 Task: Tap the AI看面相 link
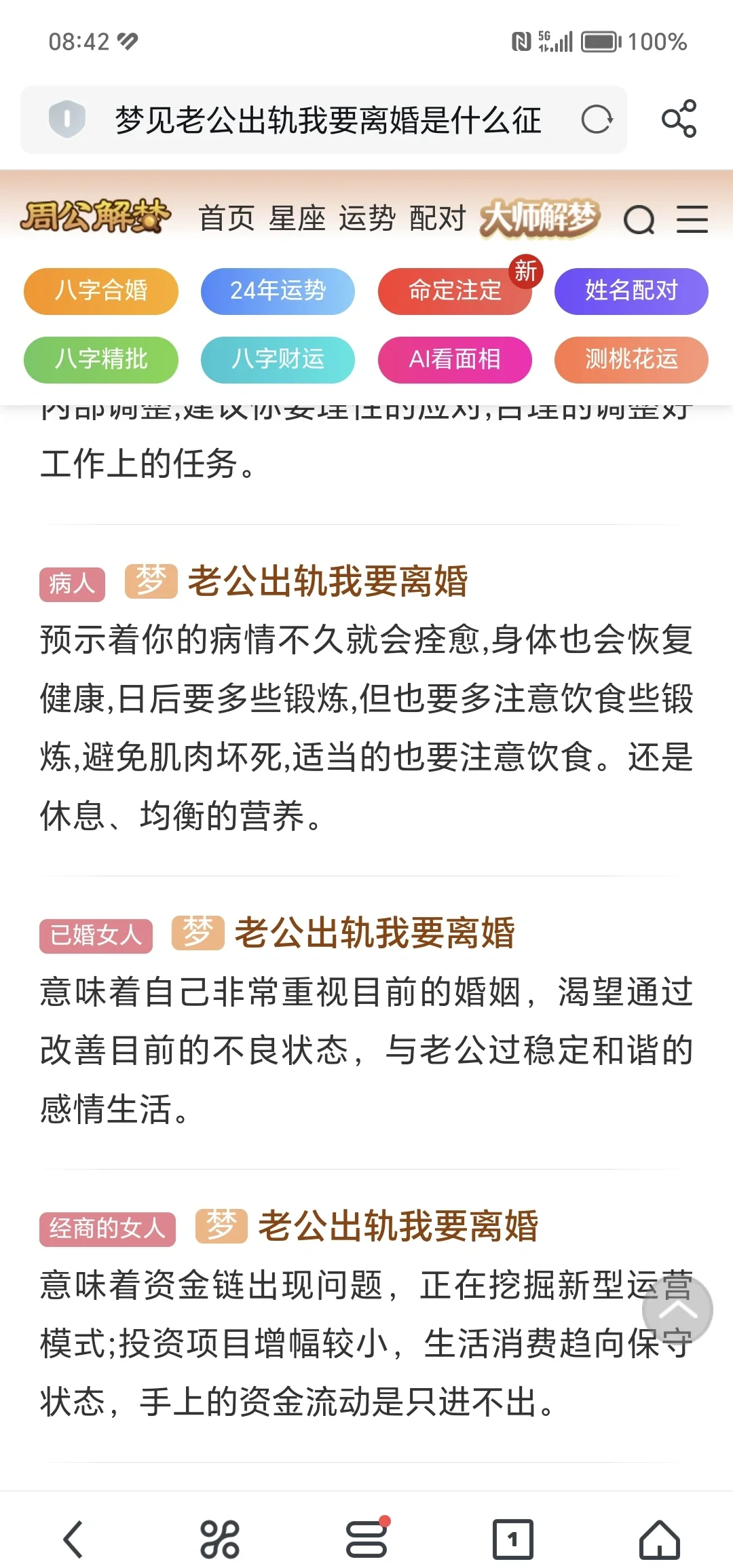(455, 360)
